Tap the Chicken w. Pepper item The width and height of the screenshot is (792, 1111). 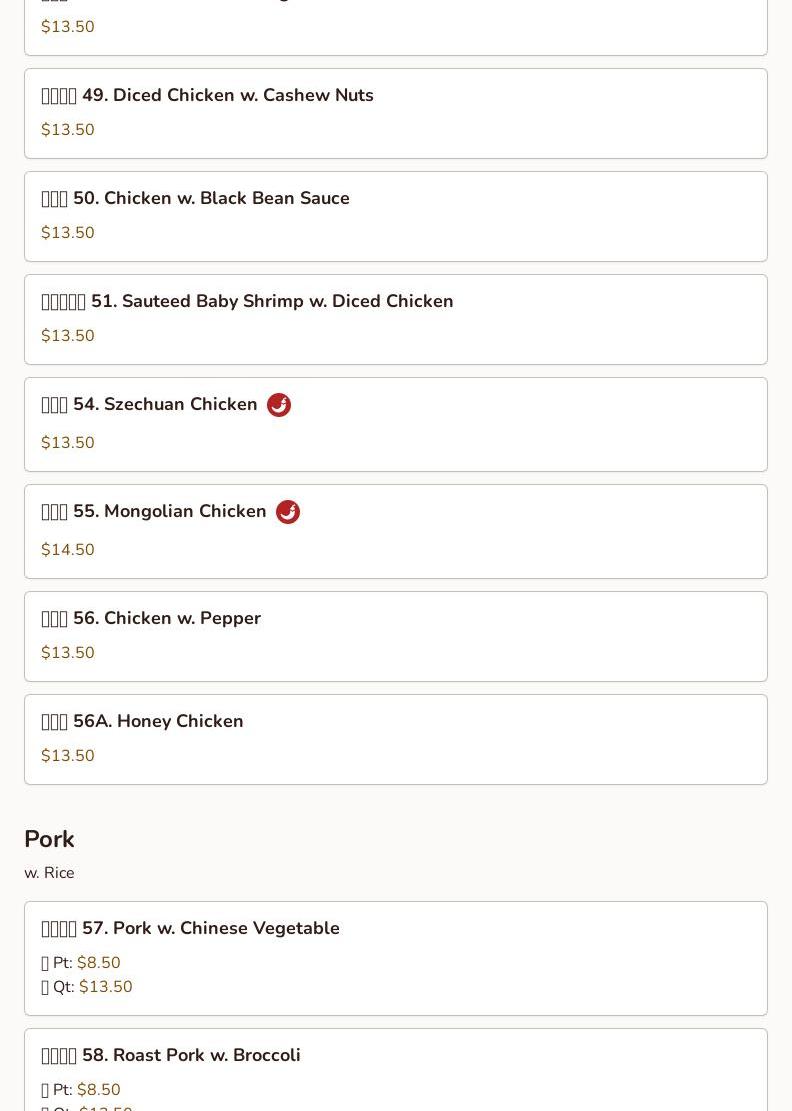(395, 636)
